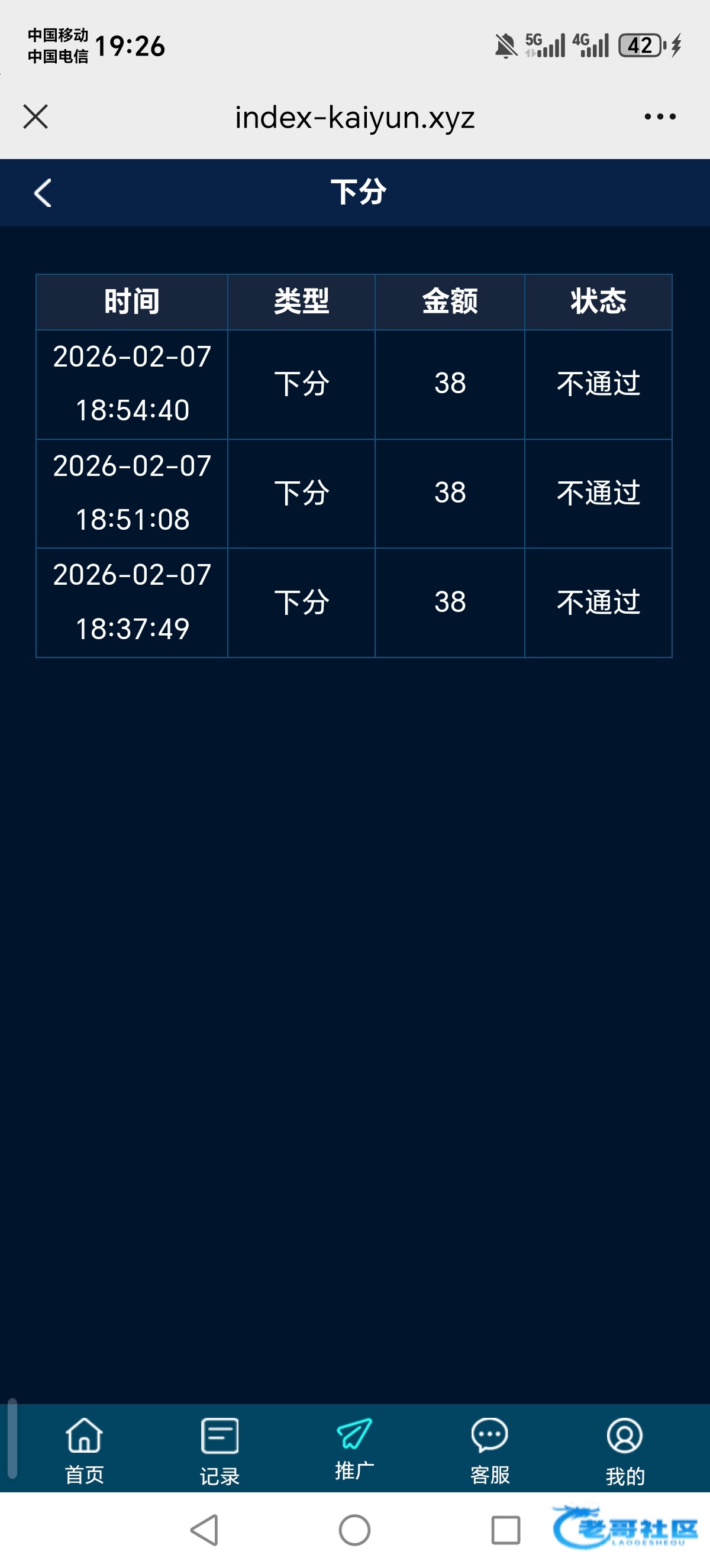Screen dimensions: 710x1568
Task: Tap the system home button
Action: [x=354, y=1530]
